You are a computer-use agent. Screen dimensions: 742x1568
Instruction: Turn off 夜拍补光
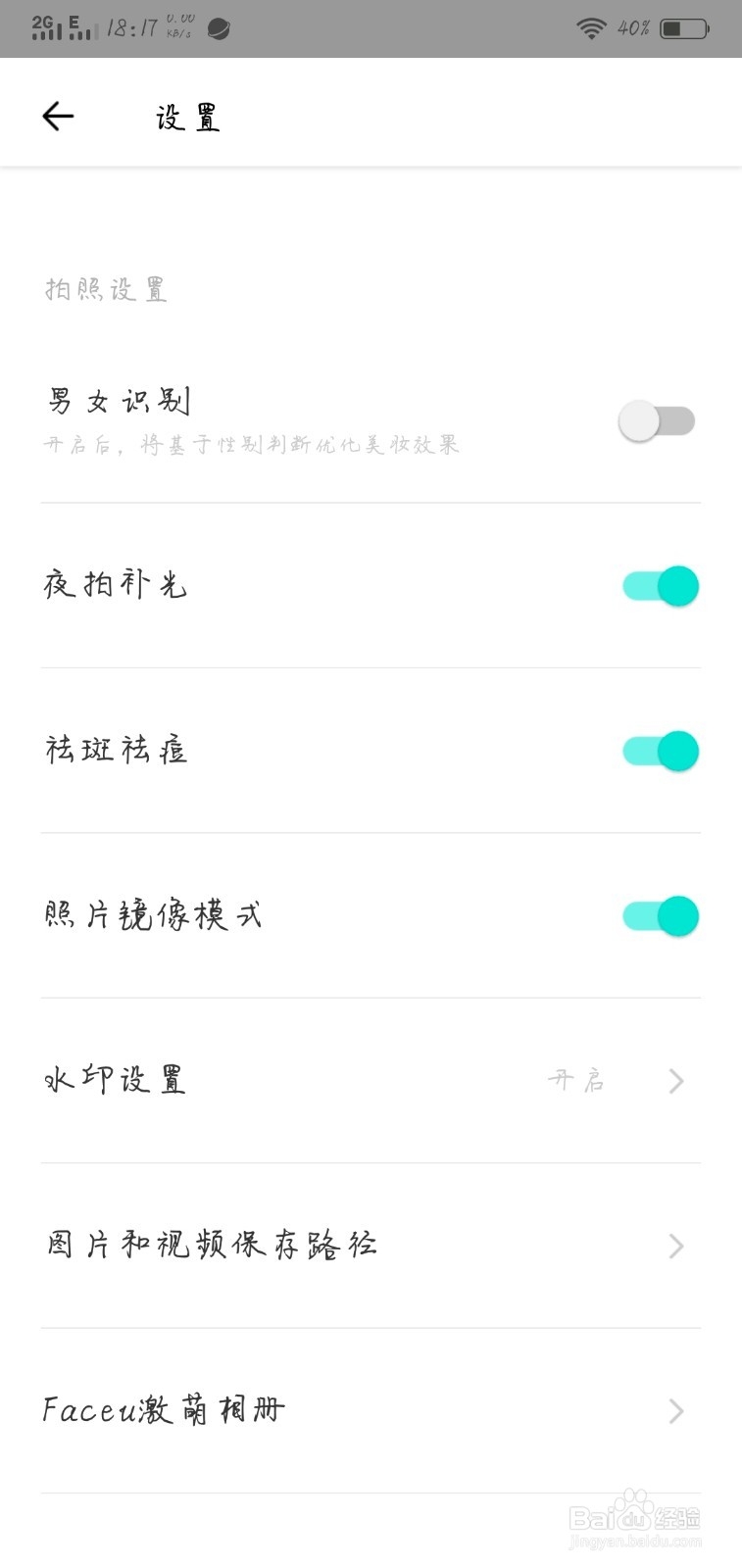(x=661, y=586)
